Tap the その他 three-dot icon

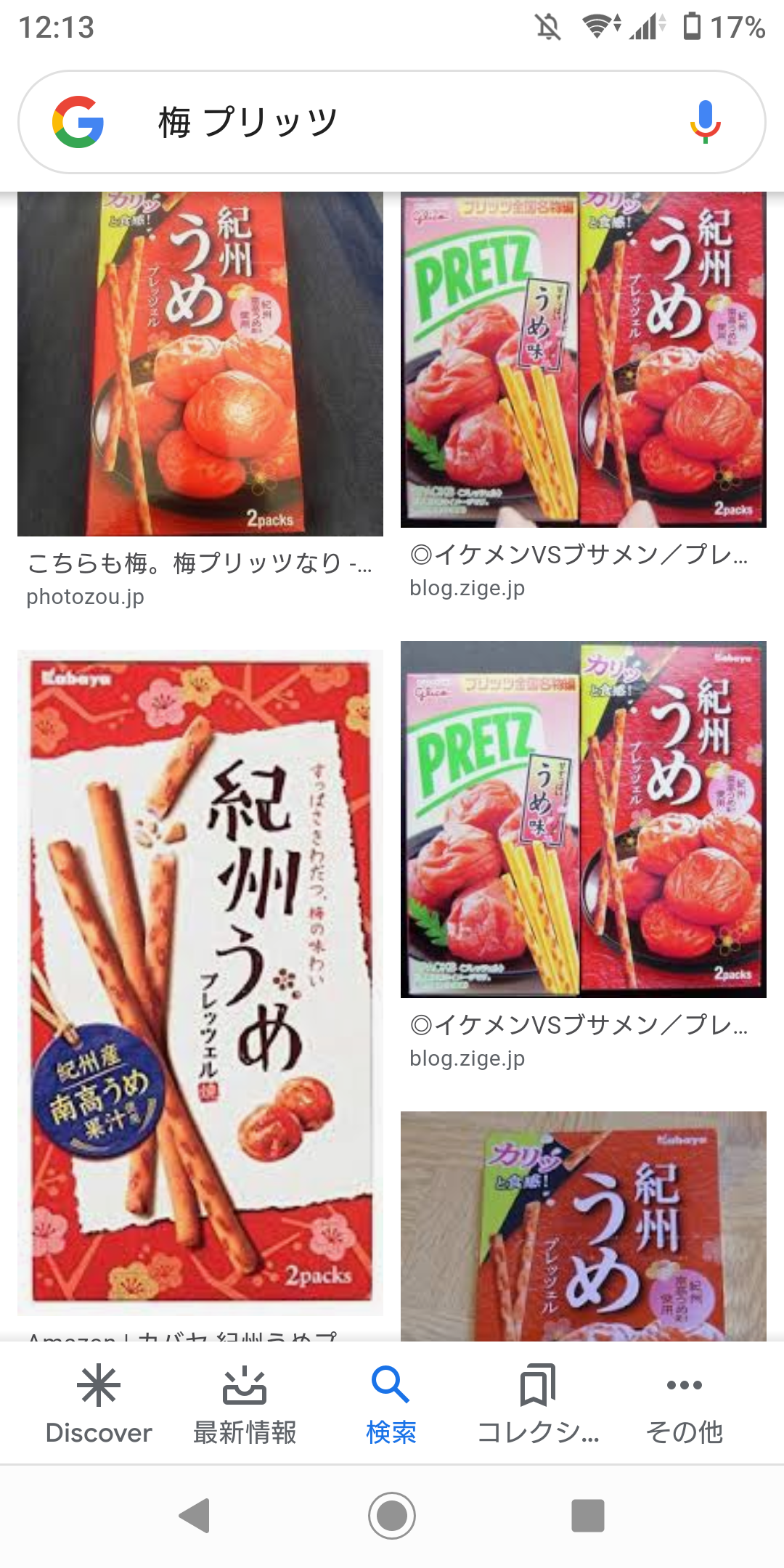[683, 1383]
